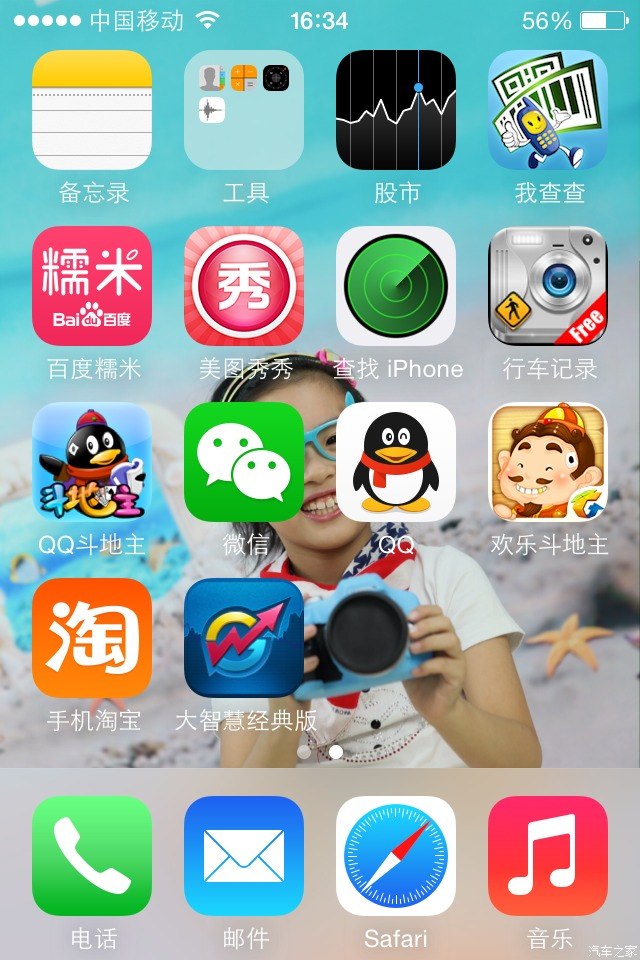Open 邮件 mail app in dock
Image resolution: width=640 pixels, height=960 pixels.
tap(244, 856)
